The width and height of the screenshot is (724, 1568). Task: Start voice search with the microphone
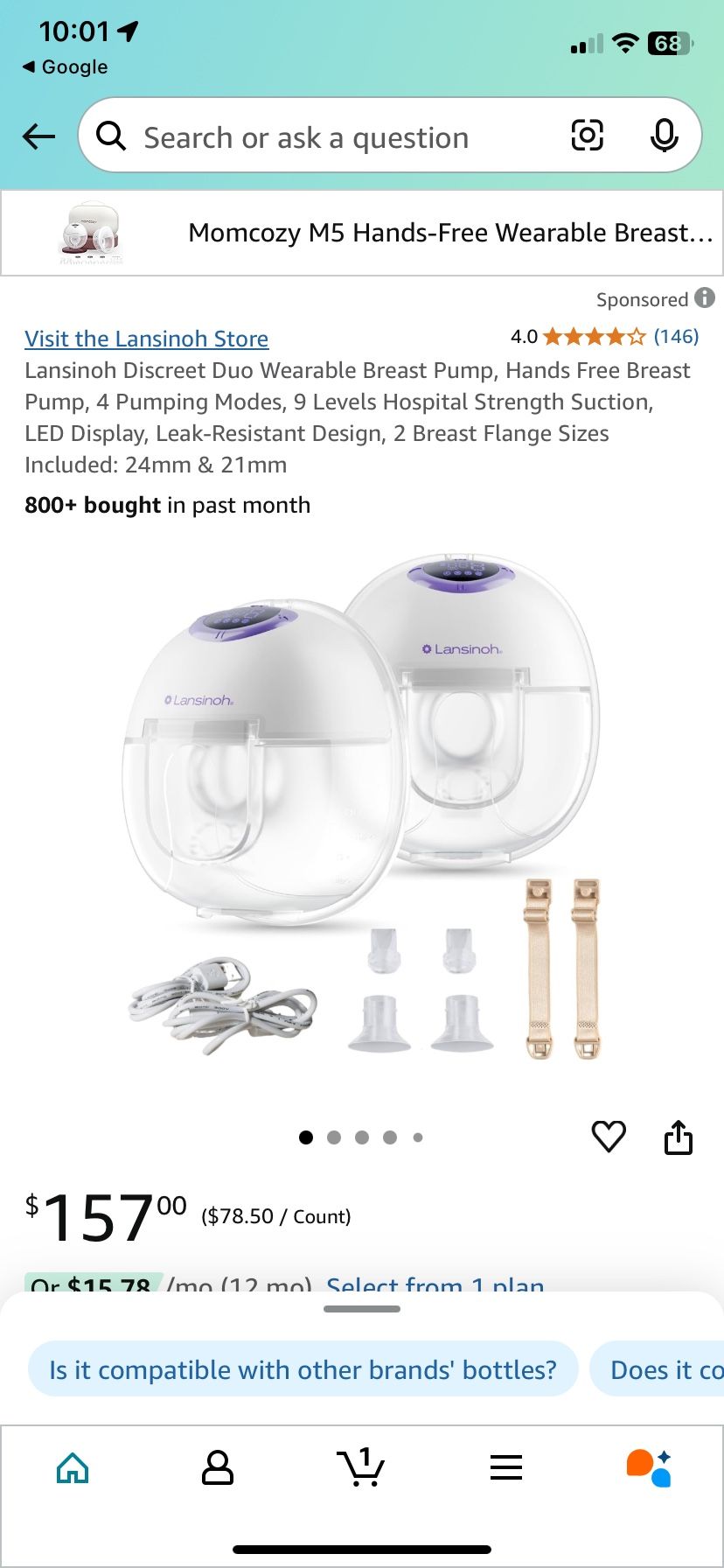665,136
